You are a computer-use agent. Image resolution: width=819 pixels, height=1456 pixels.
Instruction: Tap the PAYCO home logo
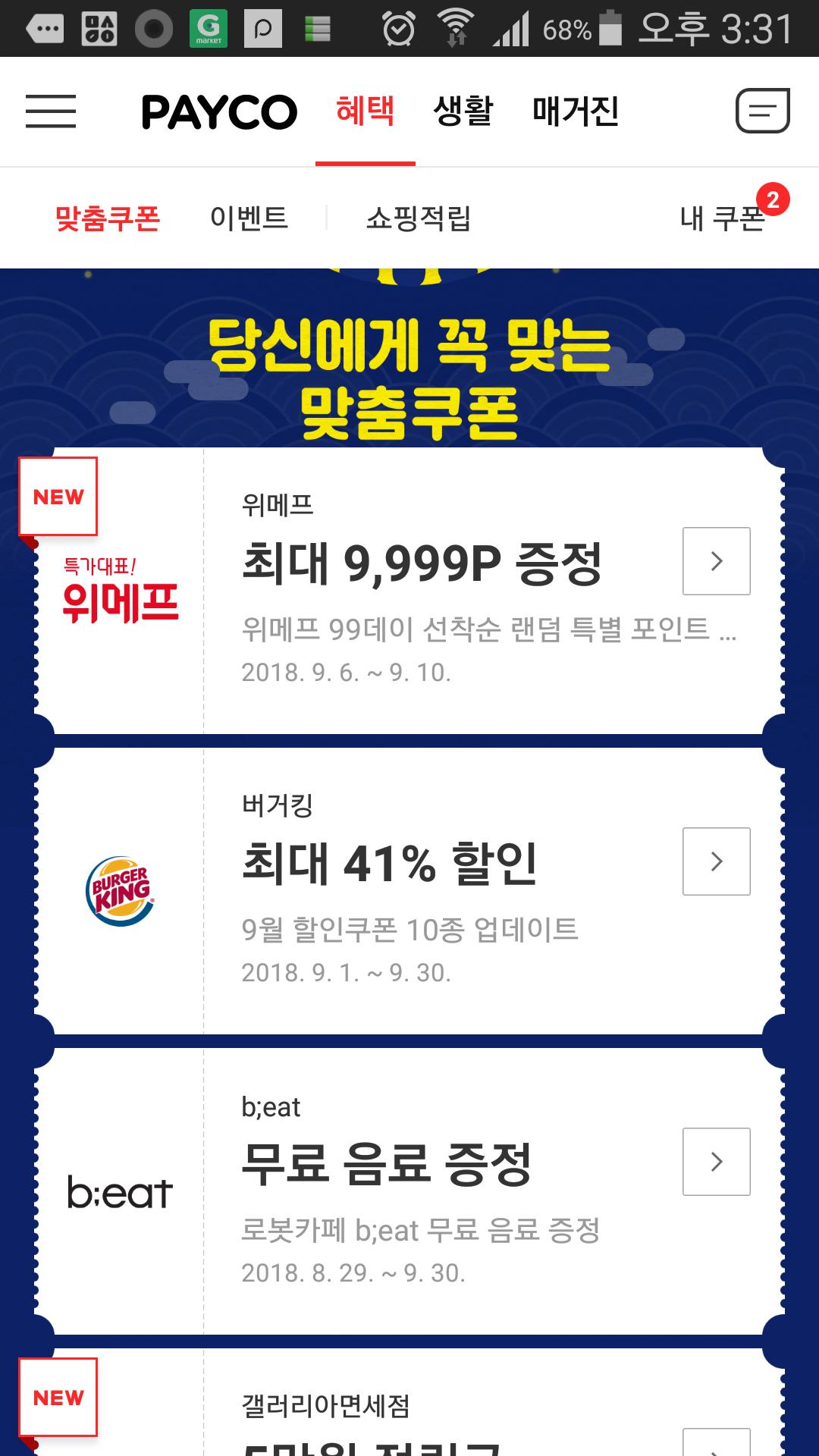coord(219,112)
